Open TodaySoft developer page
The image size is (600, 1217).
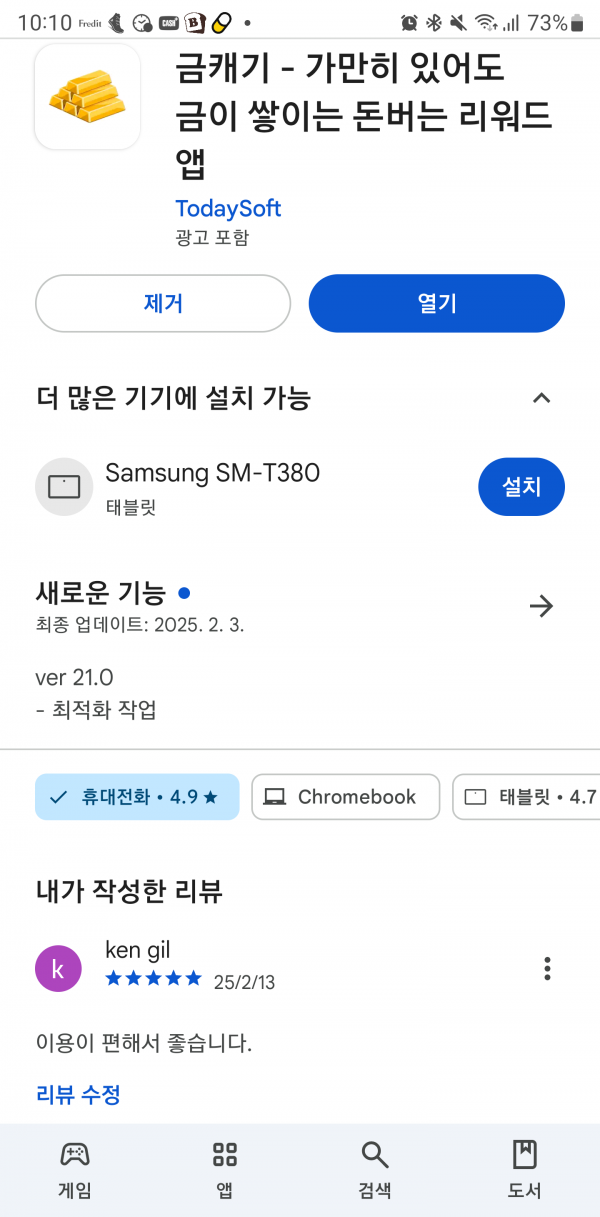pyautogui.click(x=228, y=208)
